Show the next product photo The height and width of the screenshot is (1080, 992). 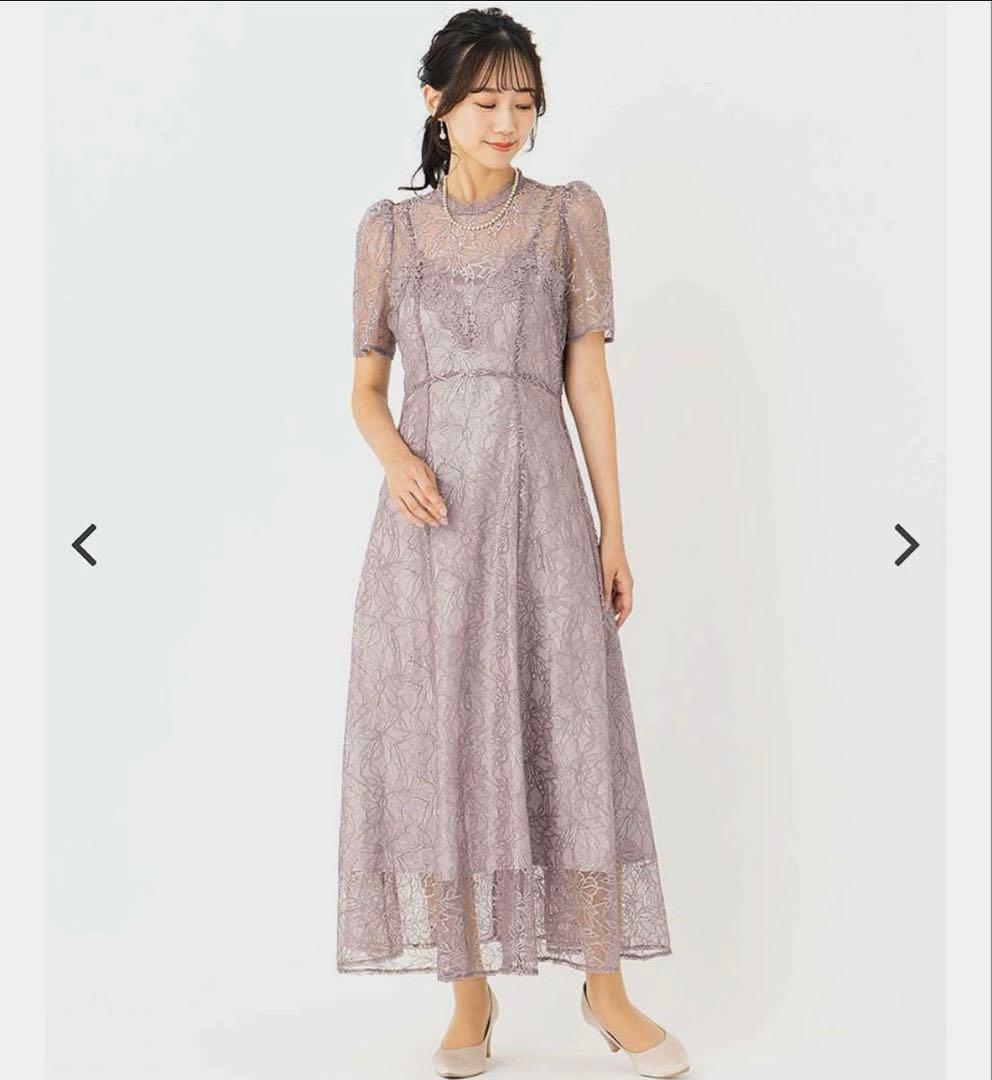click(x=906, y=545)
